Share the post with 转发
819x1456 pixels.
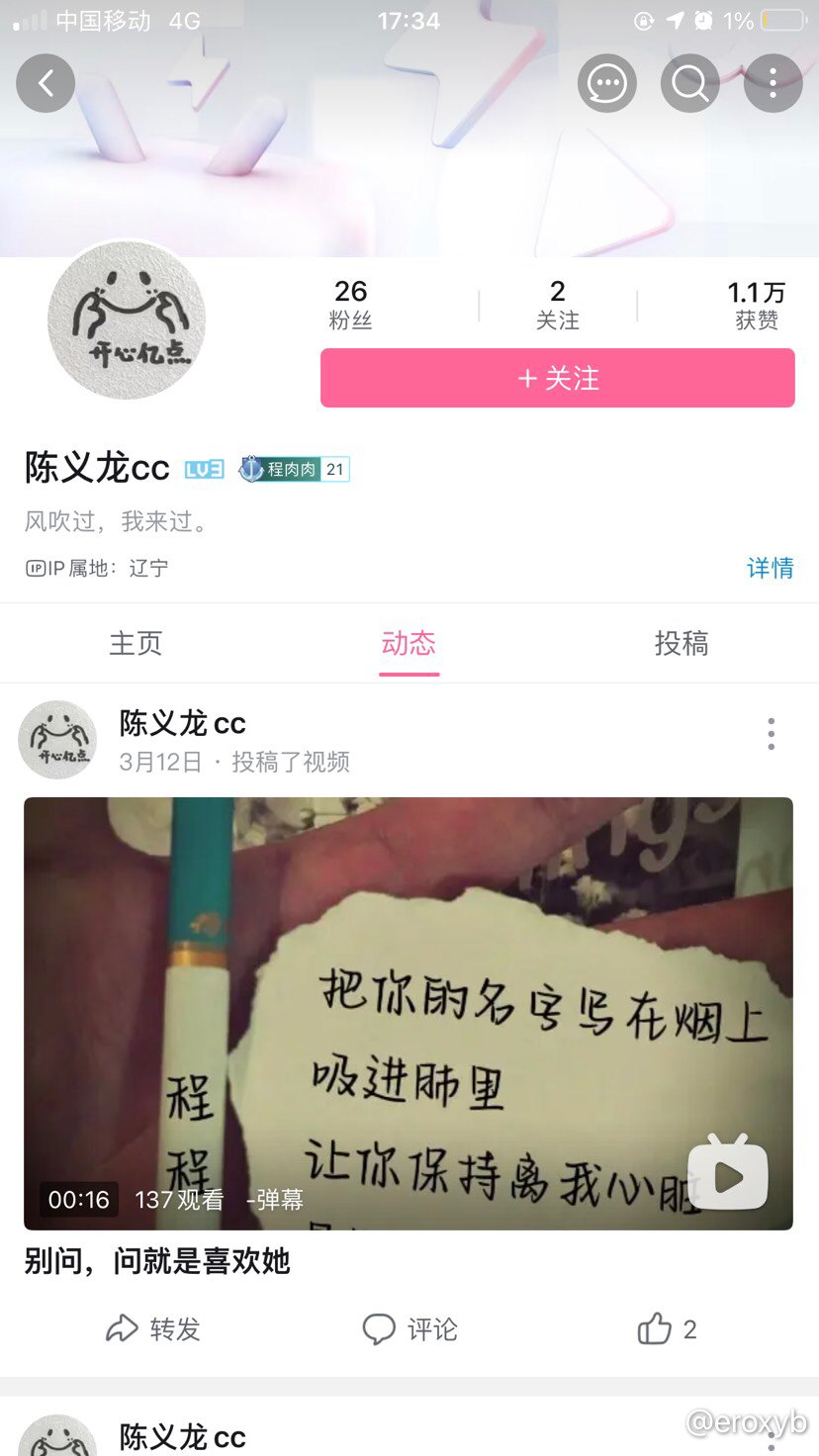point(153,1329)
